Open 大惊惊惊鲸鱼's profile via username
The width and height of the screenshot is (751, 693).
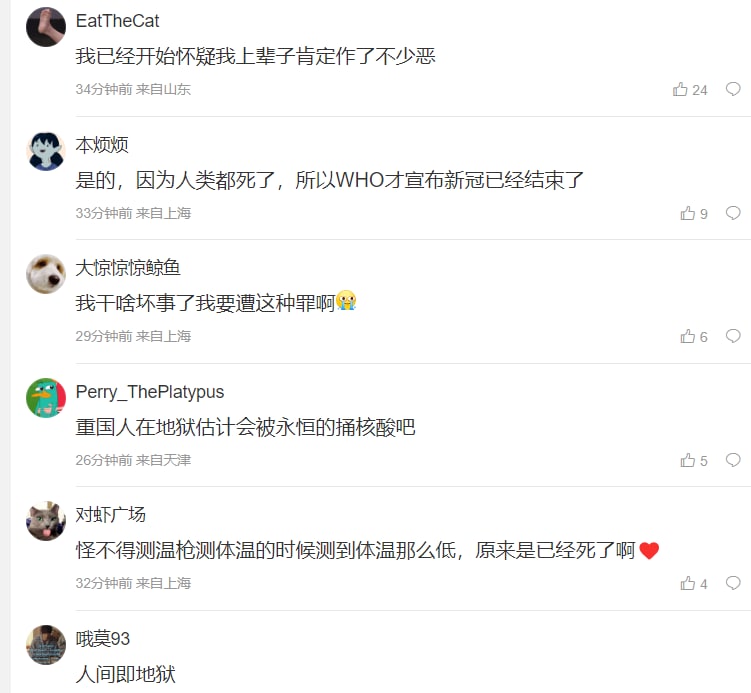[128, 268]
